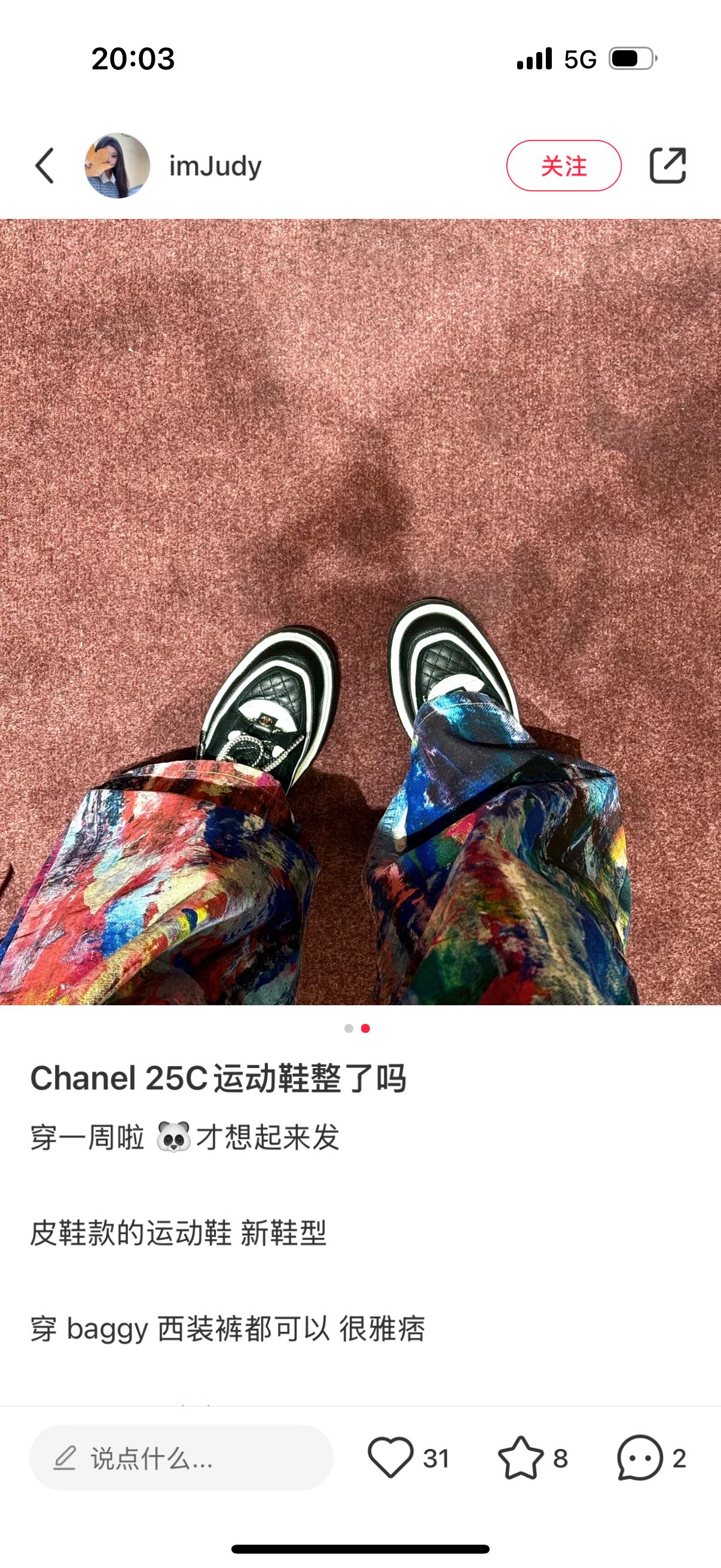Open the comments bubble

(x=640, y=1458)
